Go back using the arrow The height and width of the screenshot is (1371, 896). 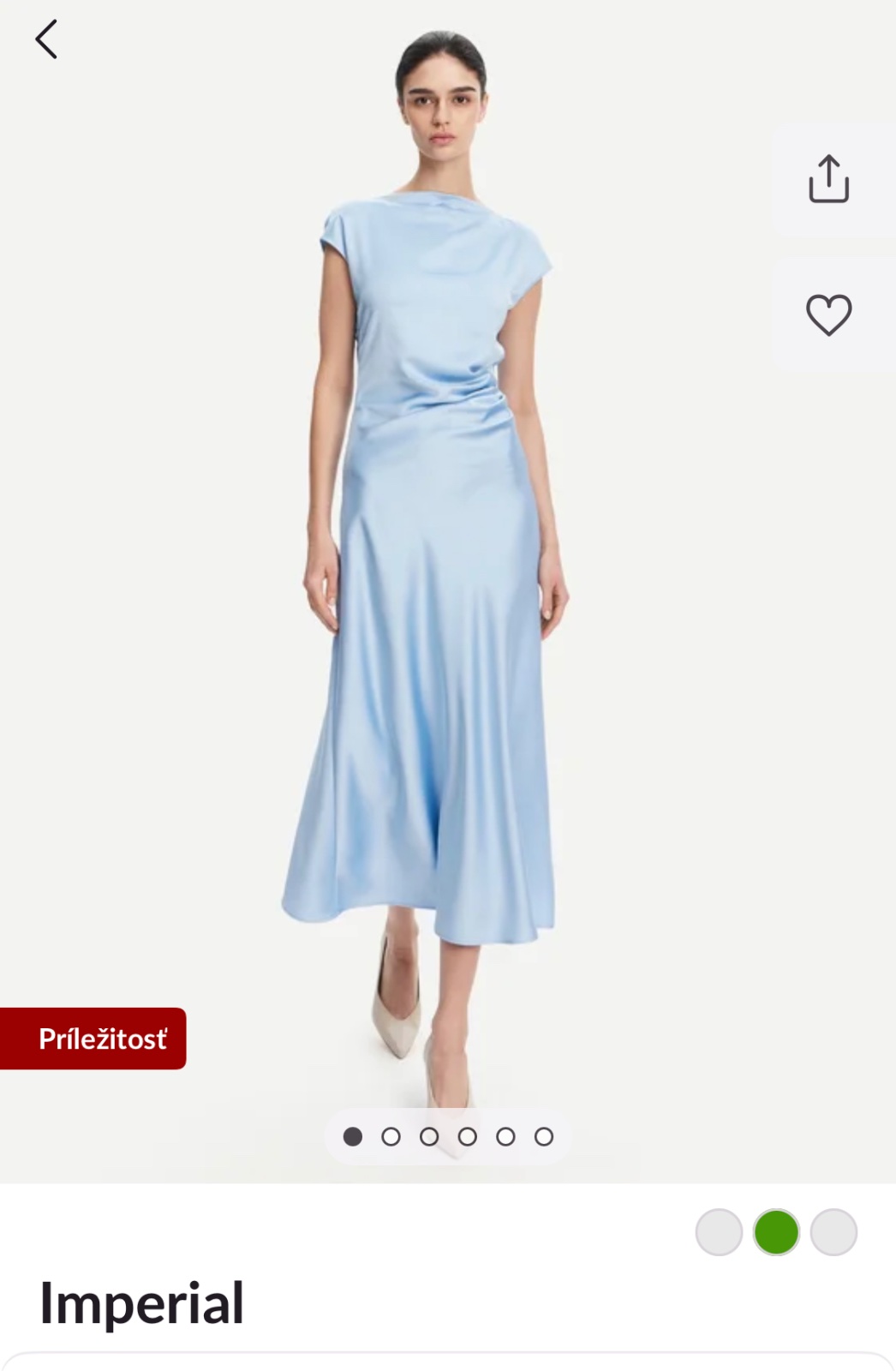tap(46, 39)
